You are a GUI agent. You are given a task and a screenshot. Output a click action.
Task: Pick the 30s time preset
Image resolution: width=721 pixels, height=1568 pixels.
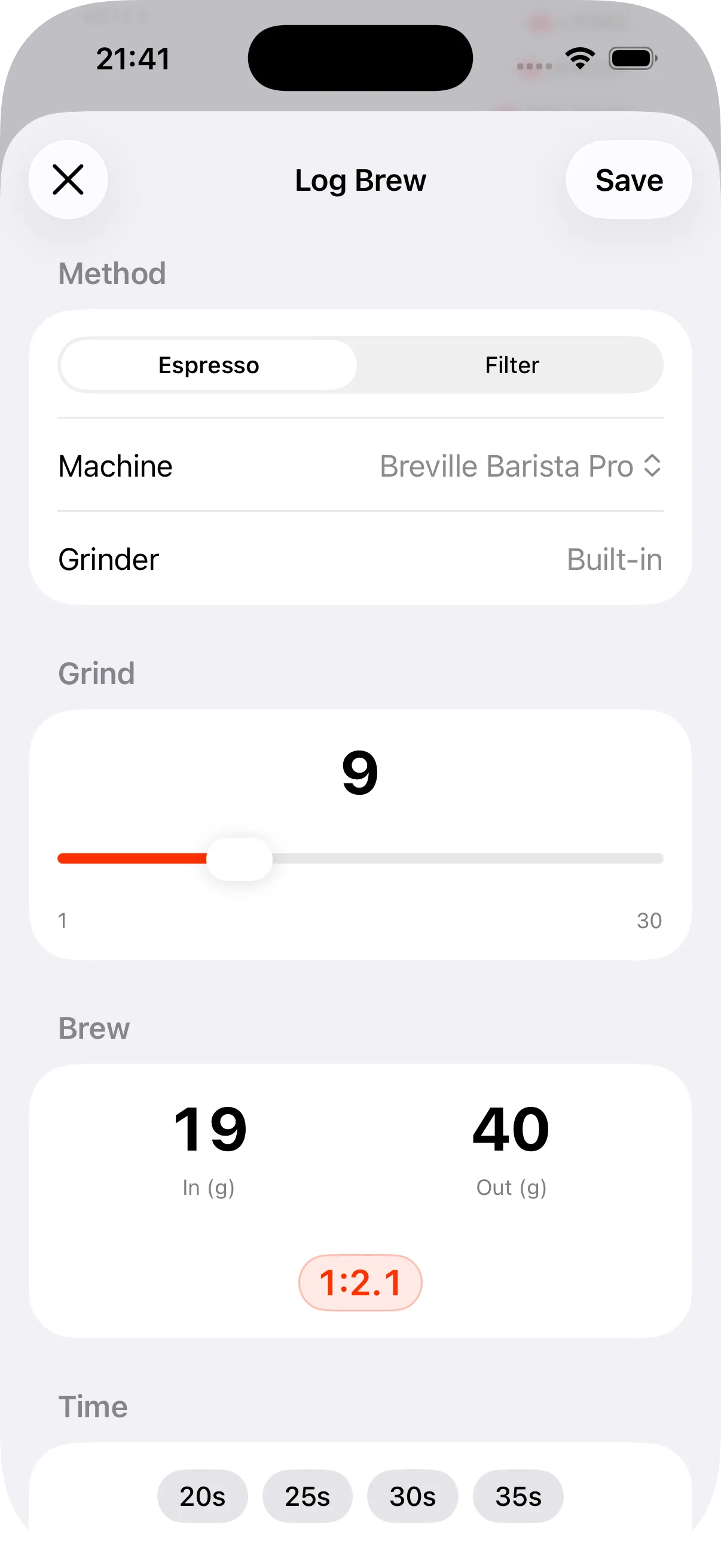click(x=413, y=1496)
